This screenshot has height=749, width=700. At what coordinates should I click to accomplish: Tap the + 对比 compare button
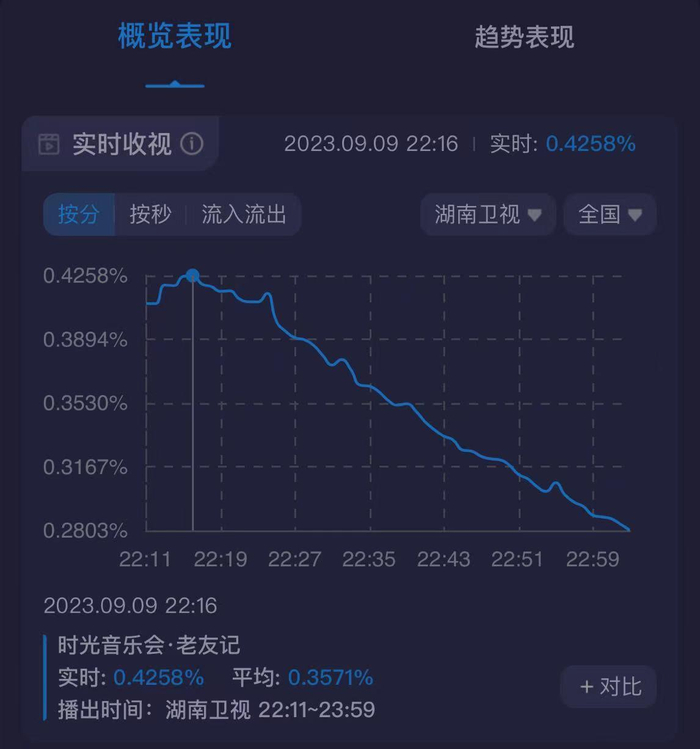(609, 687)
